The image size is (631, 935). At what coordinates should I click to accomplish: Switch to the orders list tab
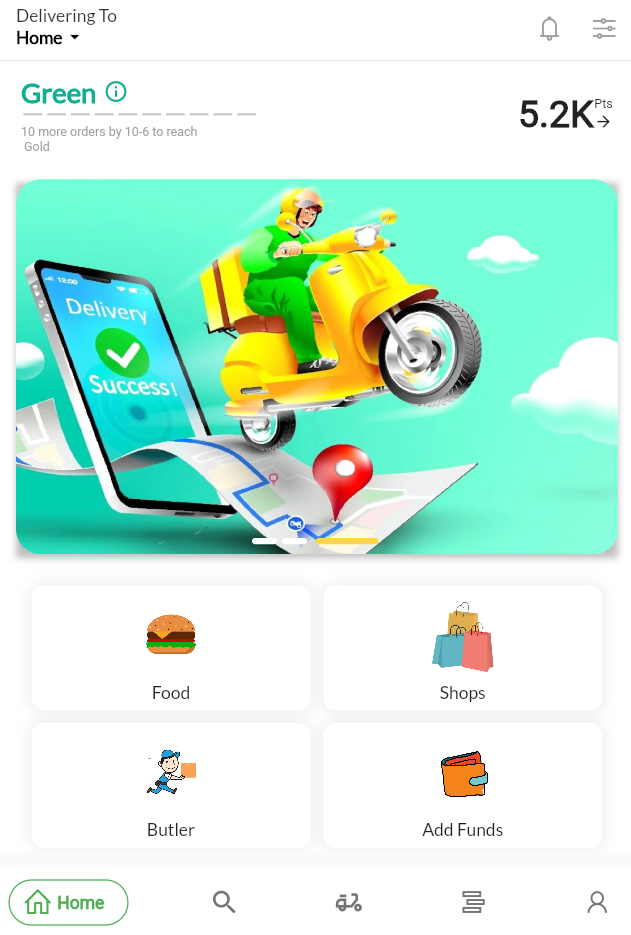(473, 903)
